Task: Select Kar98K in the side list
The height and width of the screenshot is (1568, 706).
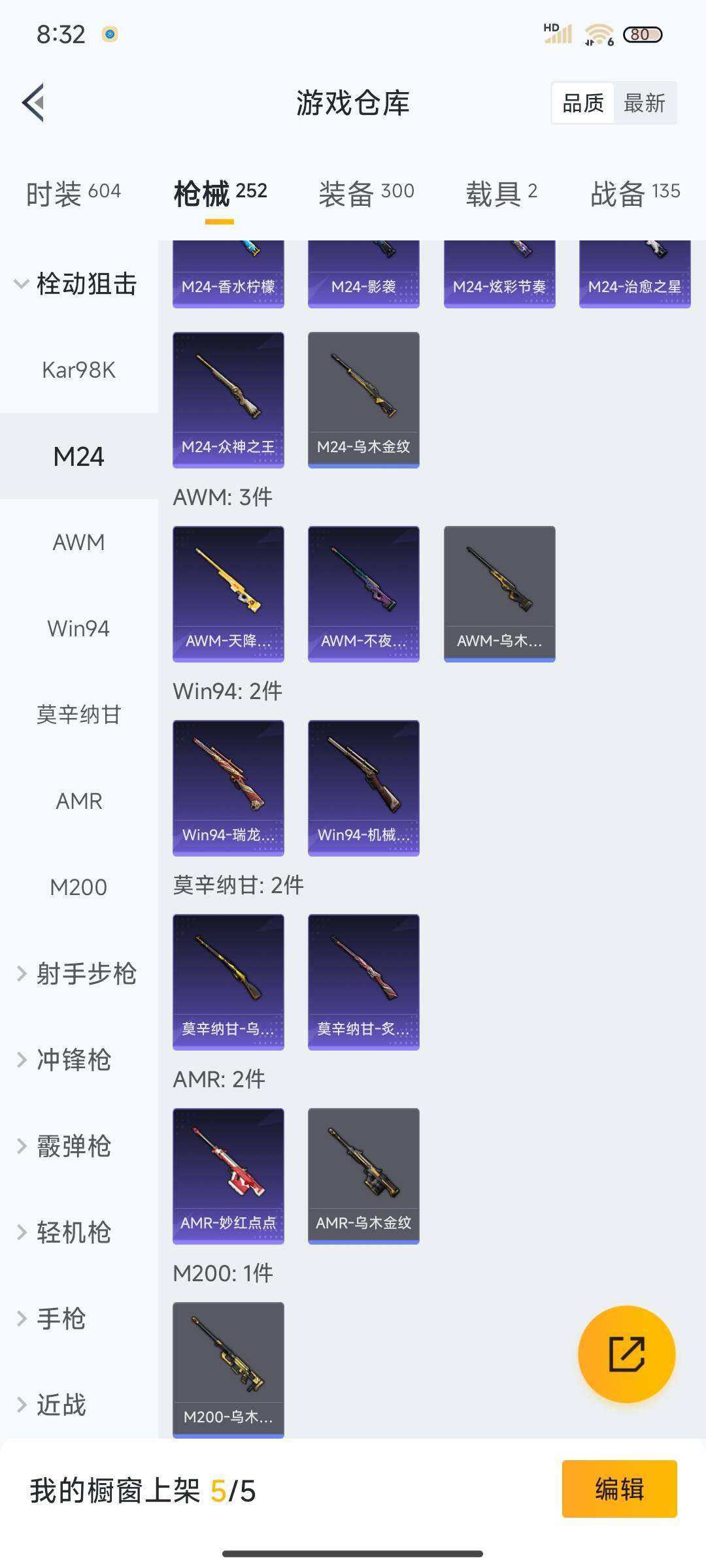Action: coord(78,370)
